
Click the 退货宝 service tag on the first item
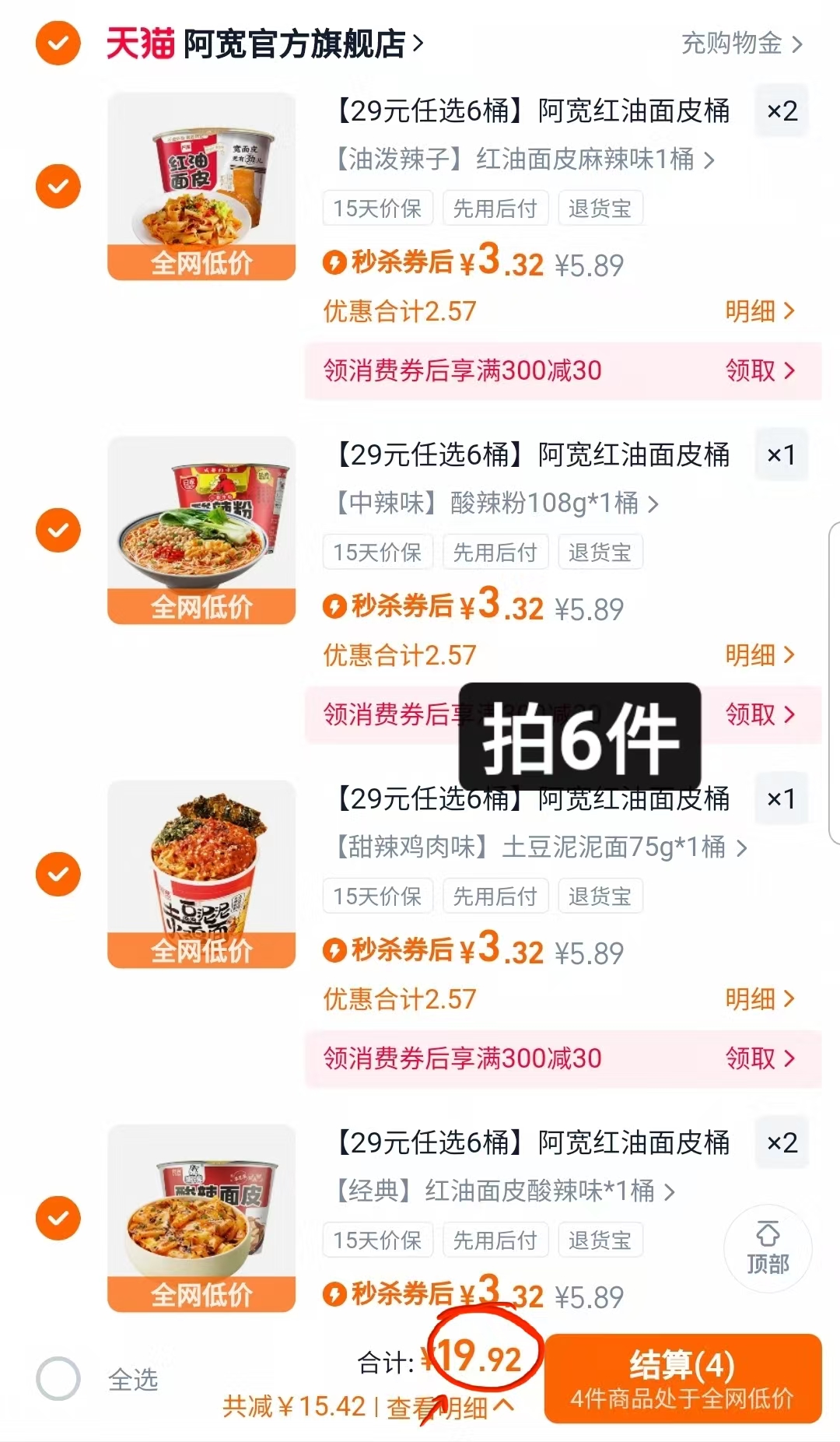600,208
